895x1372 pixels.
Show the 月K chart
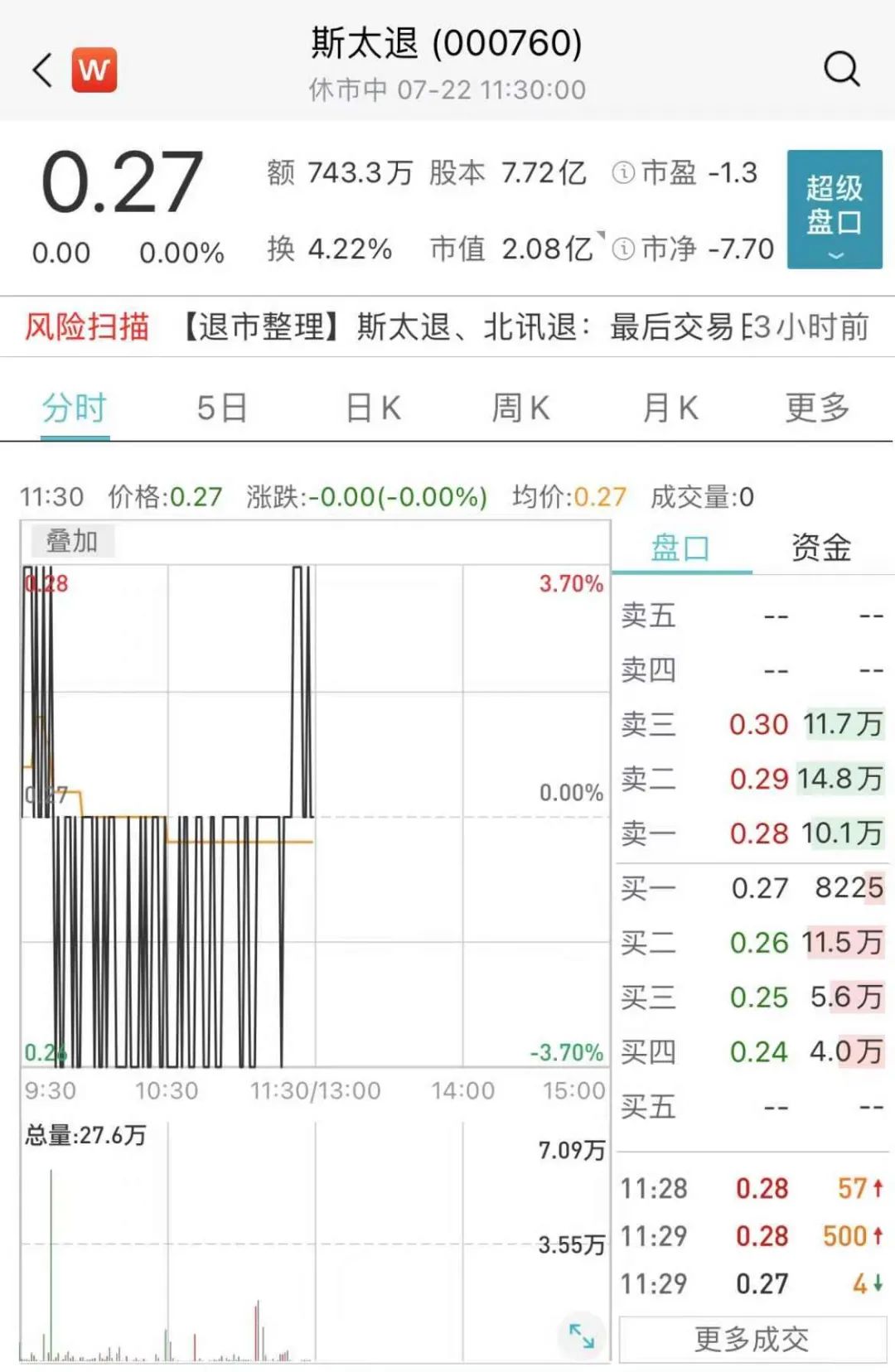(x=670, y=408)
